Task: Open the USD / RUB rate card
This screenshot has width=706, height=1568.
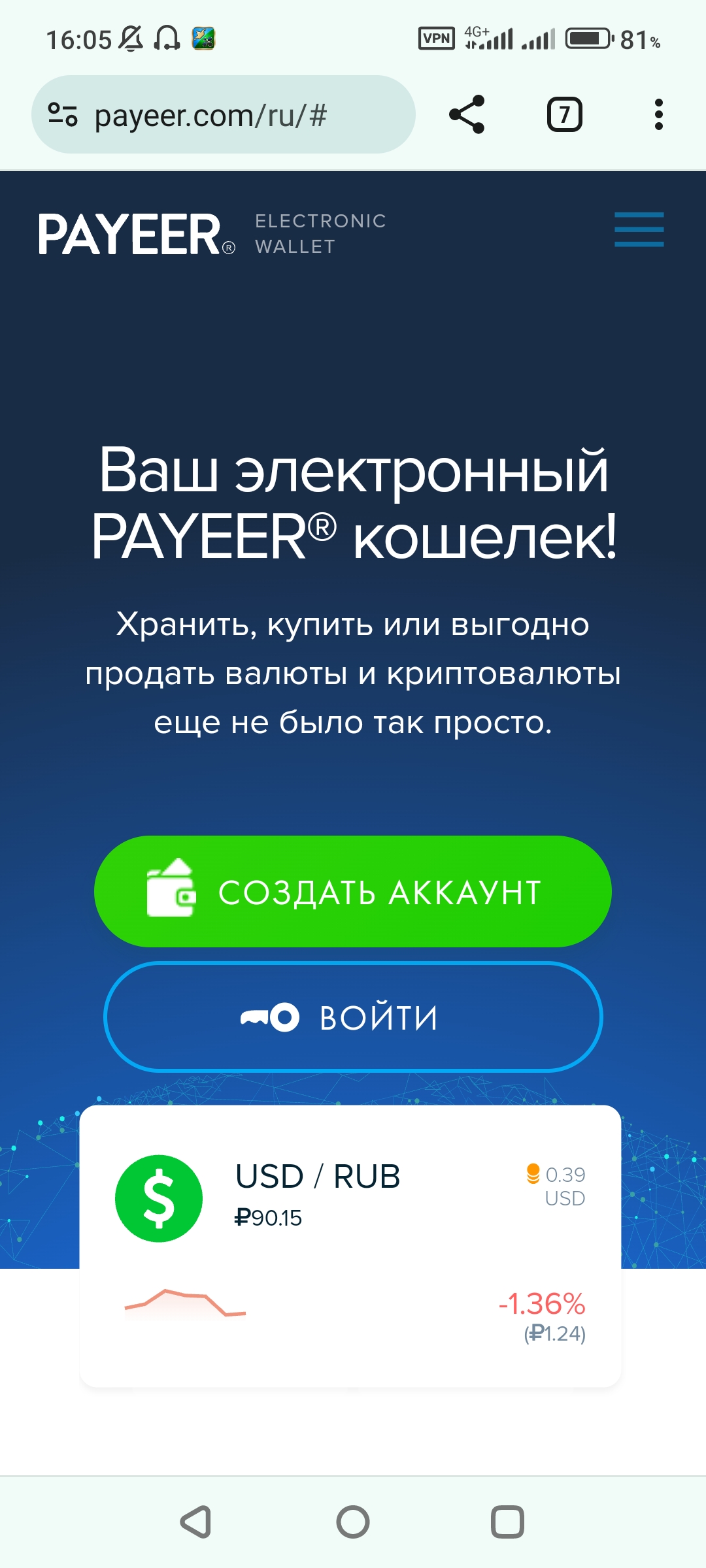Action: (350, 1245)
